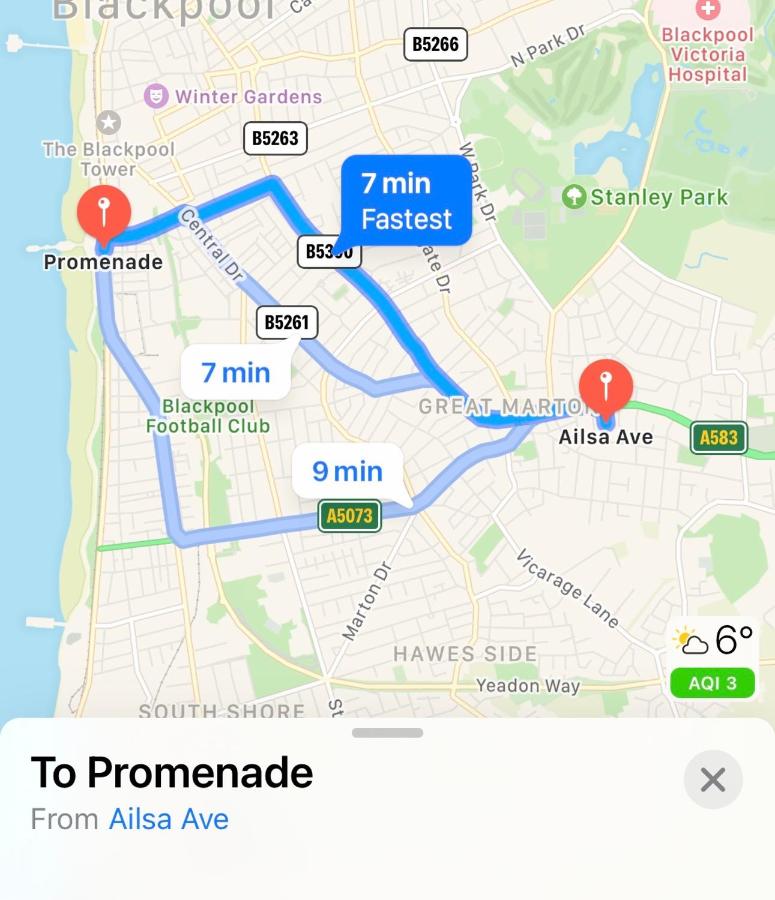Tap the Promenade destination pin
775x900 pixels.
(x=104, y=212)
